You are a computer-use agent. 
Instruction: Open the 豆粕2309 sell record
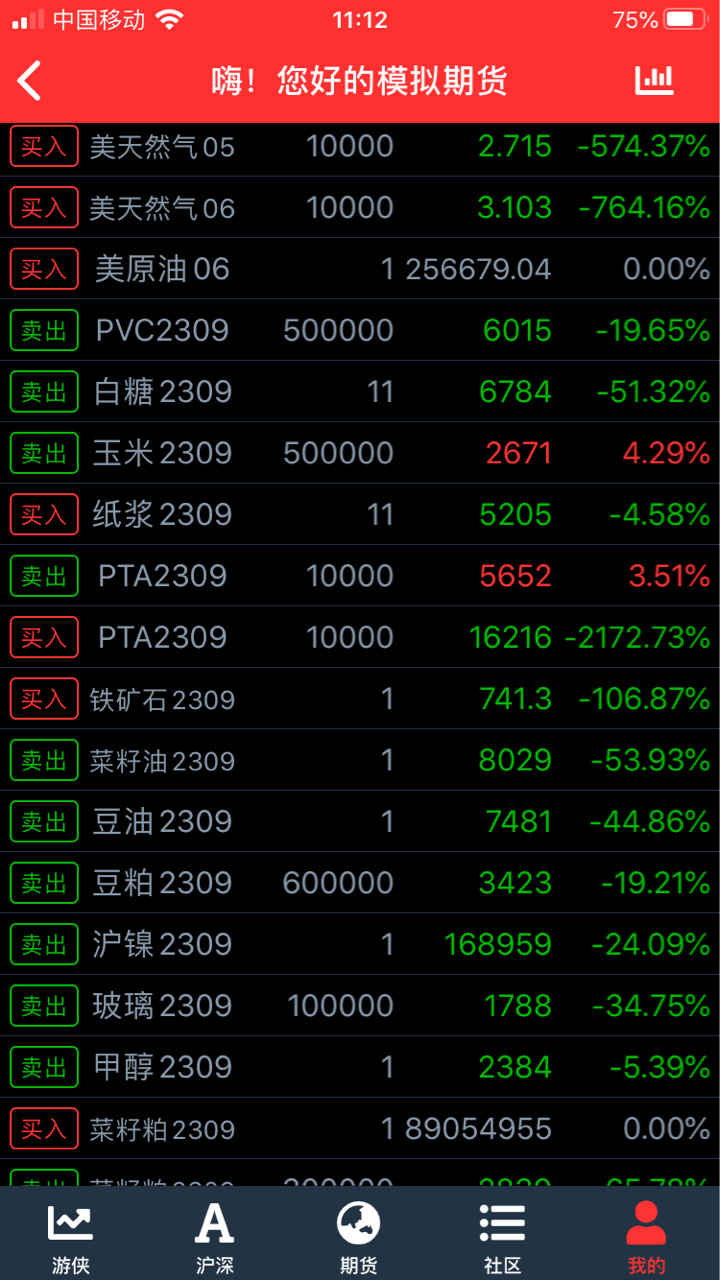click(360, 883)
